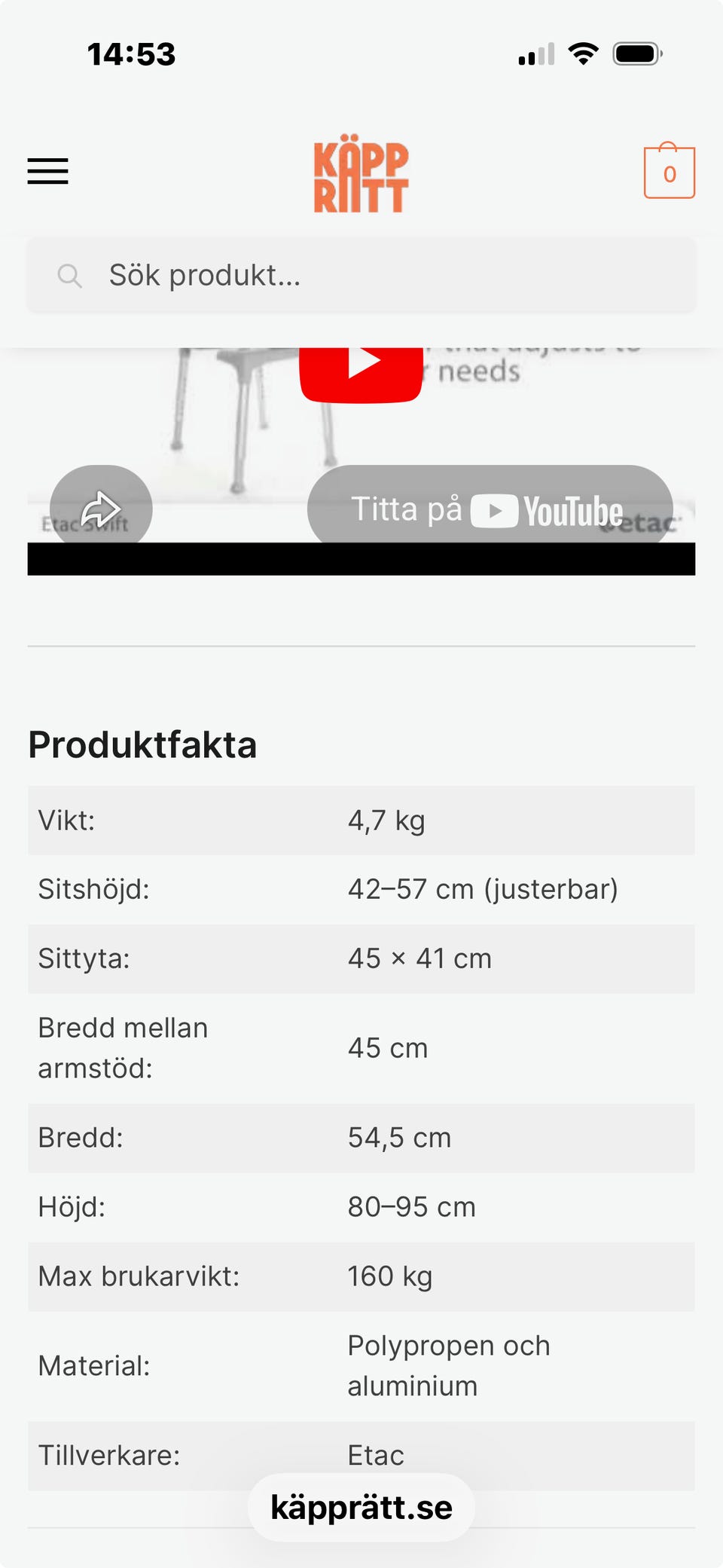
Task: Play the embedded YouTube video
Action: 361,369
